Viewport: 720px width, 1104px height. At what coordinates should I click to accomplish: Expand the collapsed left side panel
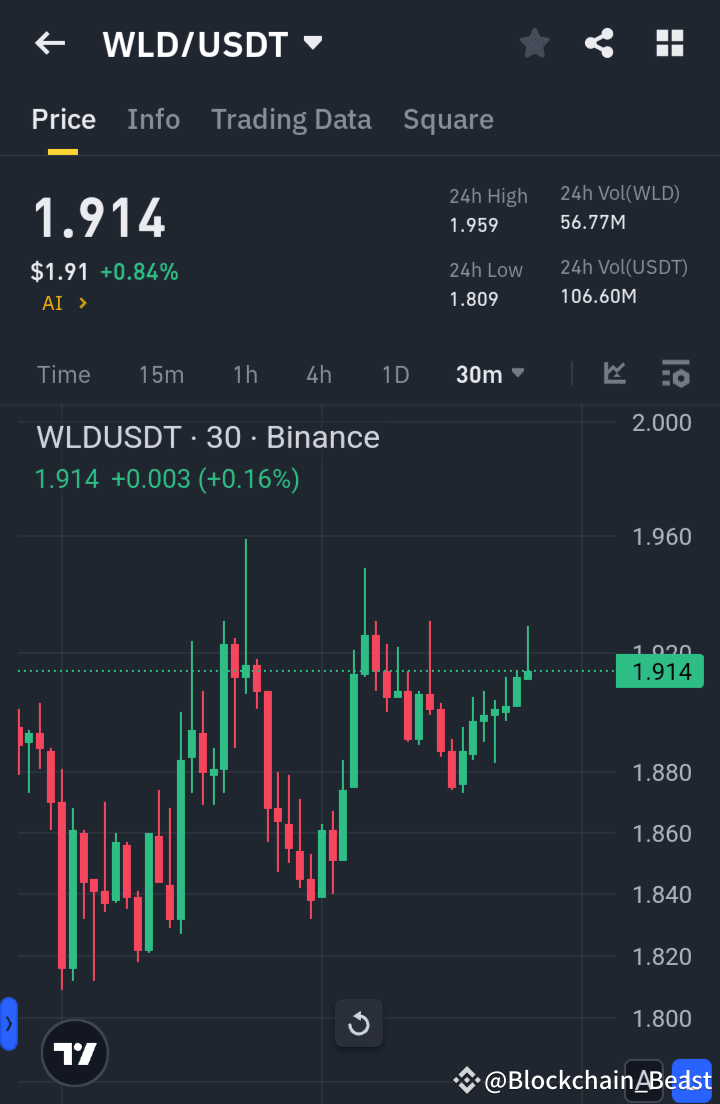(9, 1024)
